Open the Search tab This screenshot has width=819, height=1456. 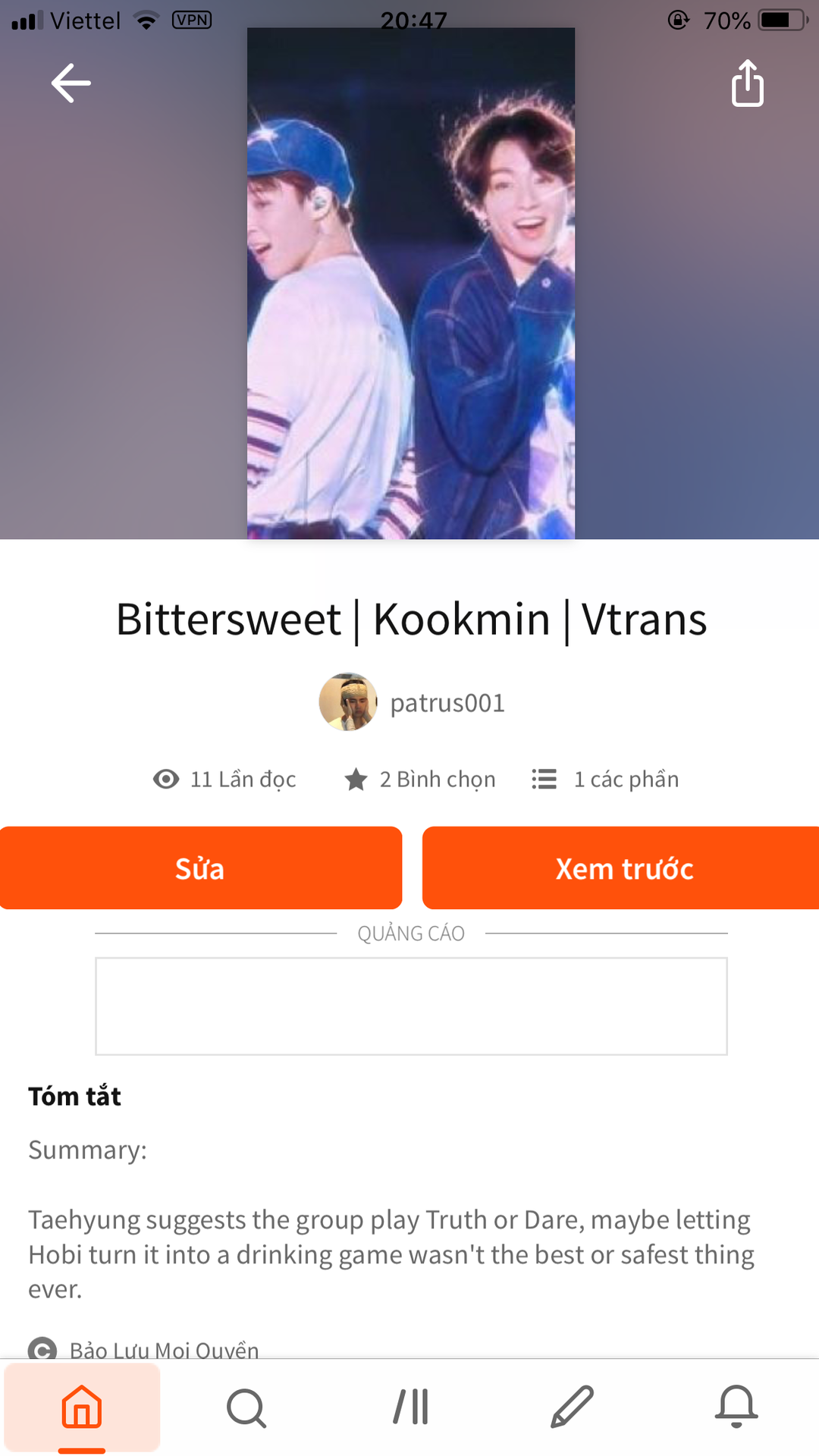click(x=246, y=1407)
